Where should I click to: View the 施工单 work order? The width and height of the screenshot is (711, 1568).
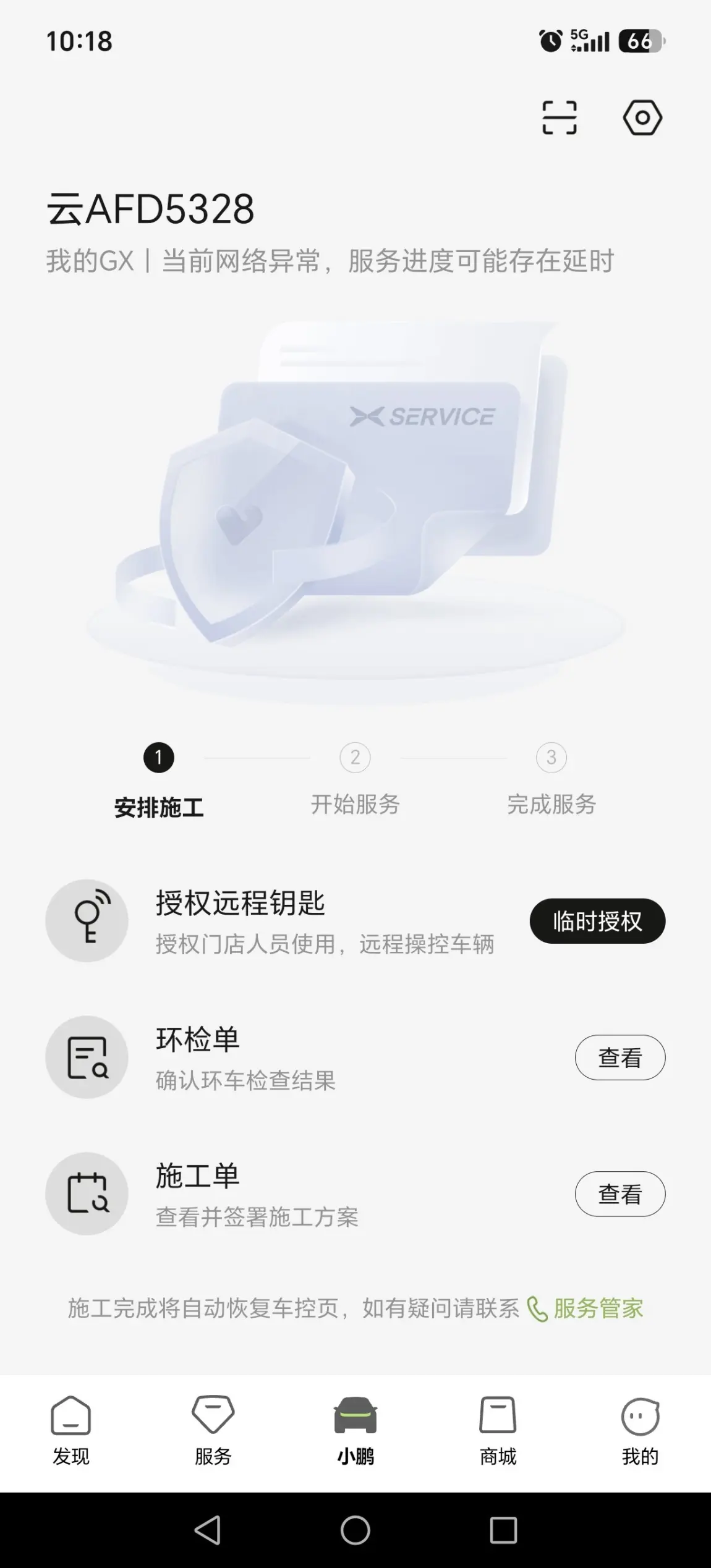(620, 1194)
